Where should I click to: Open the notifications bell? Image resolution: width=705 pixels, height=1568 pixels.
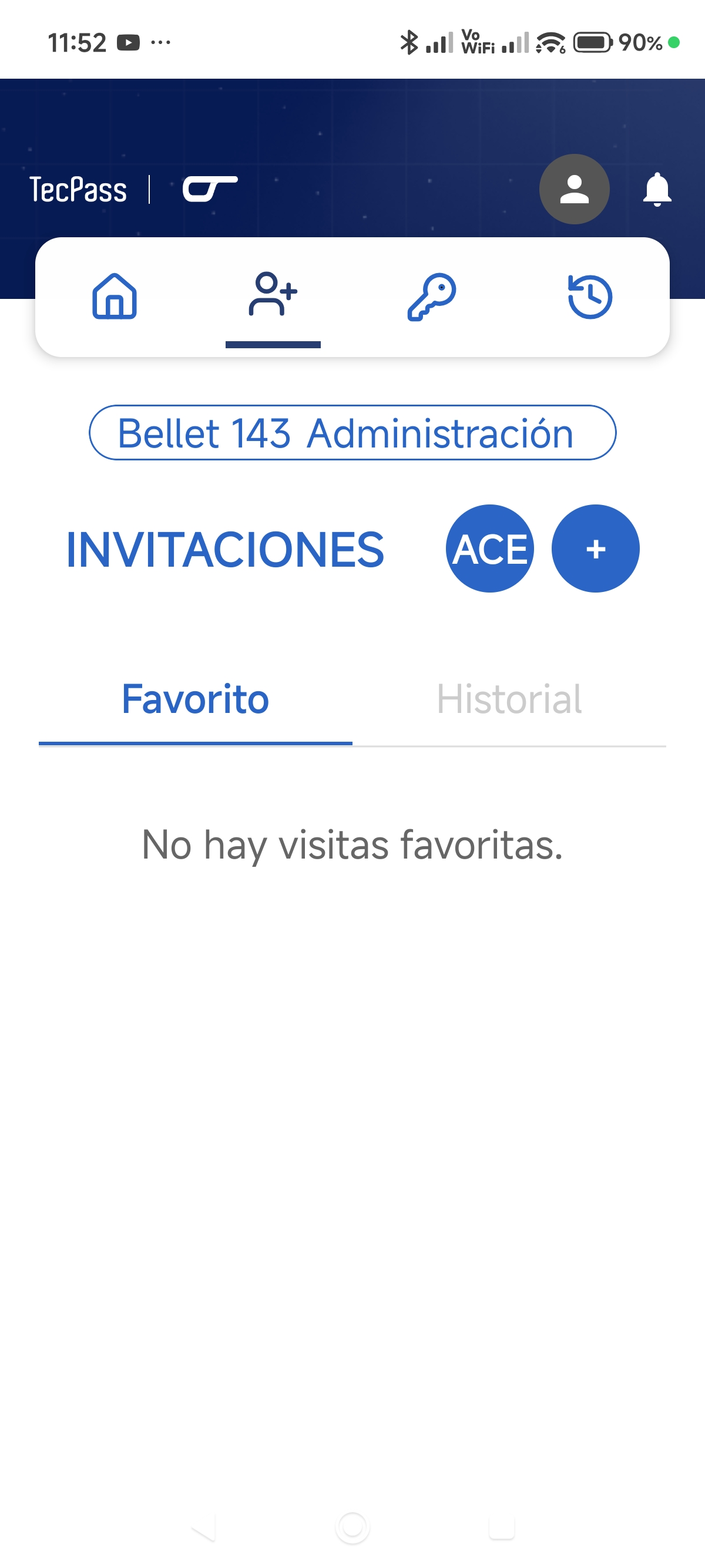656,189
